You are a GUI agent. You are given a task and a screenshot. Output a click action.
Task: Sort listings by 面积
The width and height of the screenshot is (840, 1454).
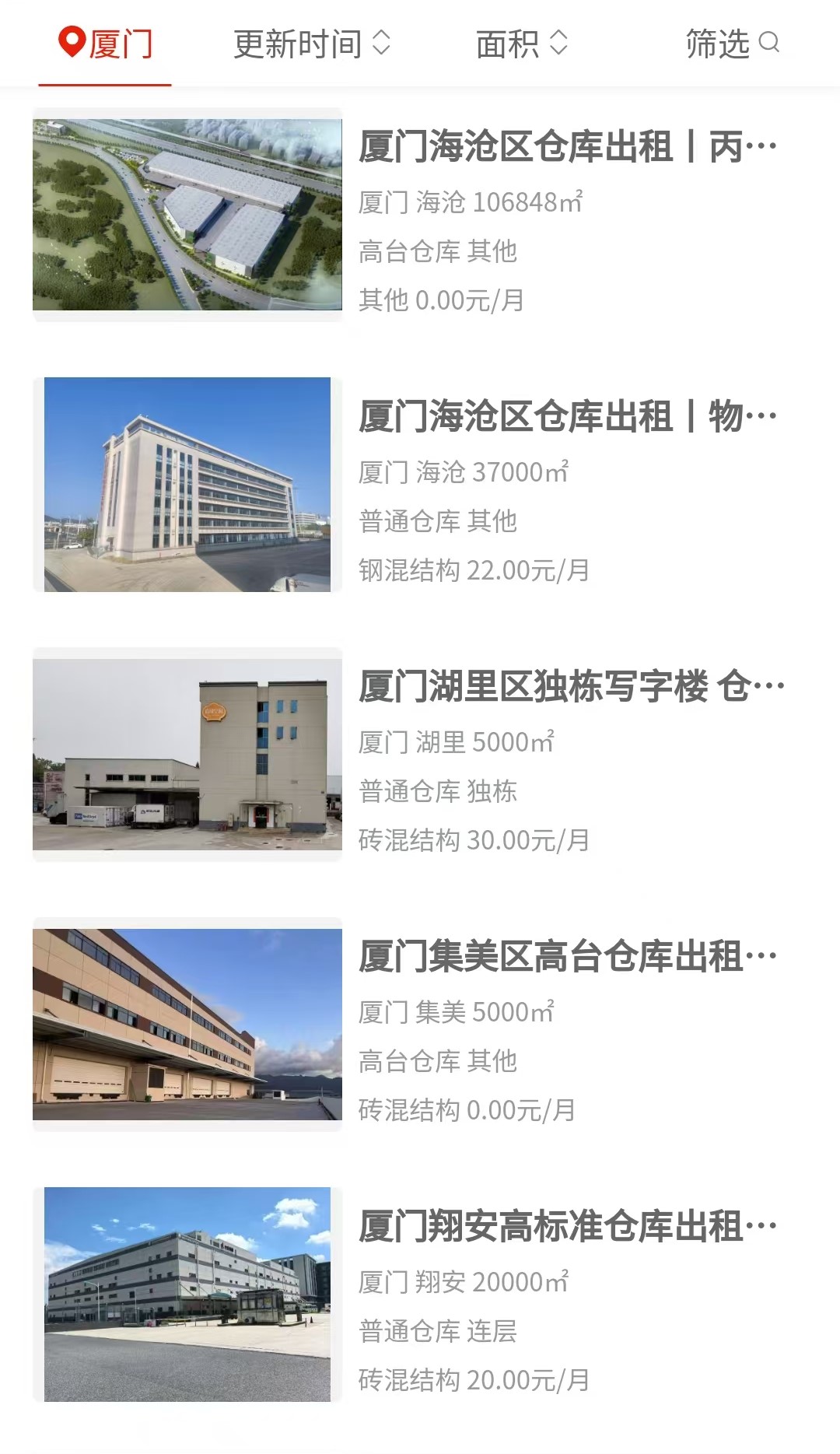pyautogui.click(x=522, y=44)
